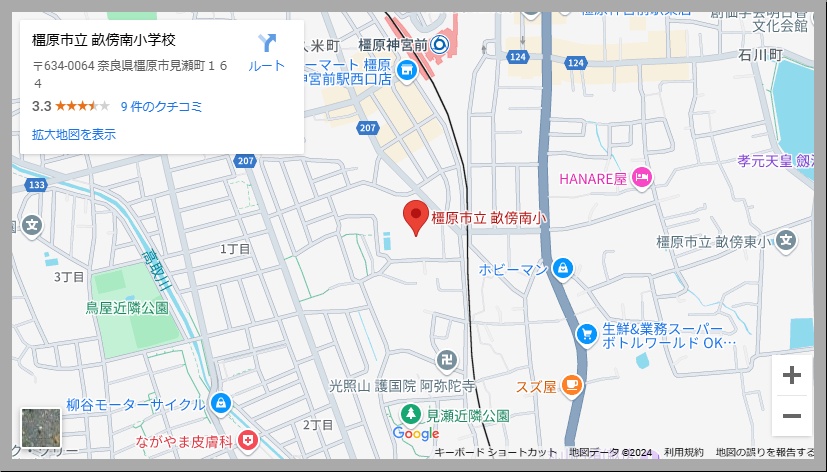
Task: Select the 見瀬近隣公園 park marker
Action: [410, 414]
